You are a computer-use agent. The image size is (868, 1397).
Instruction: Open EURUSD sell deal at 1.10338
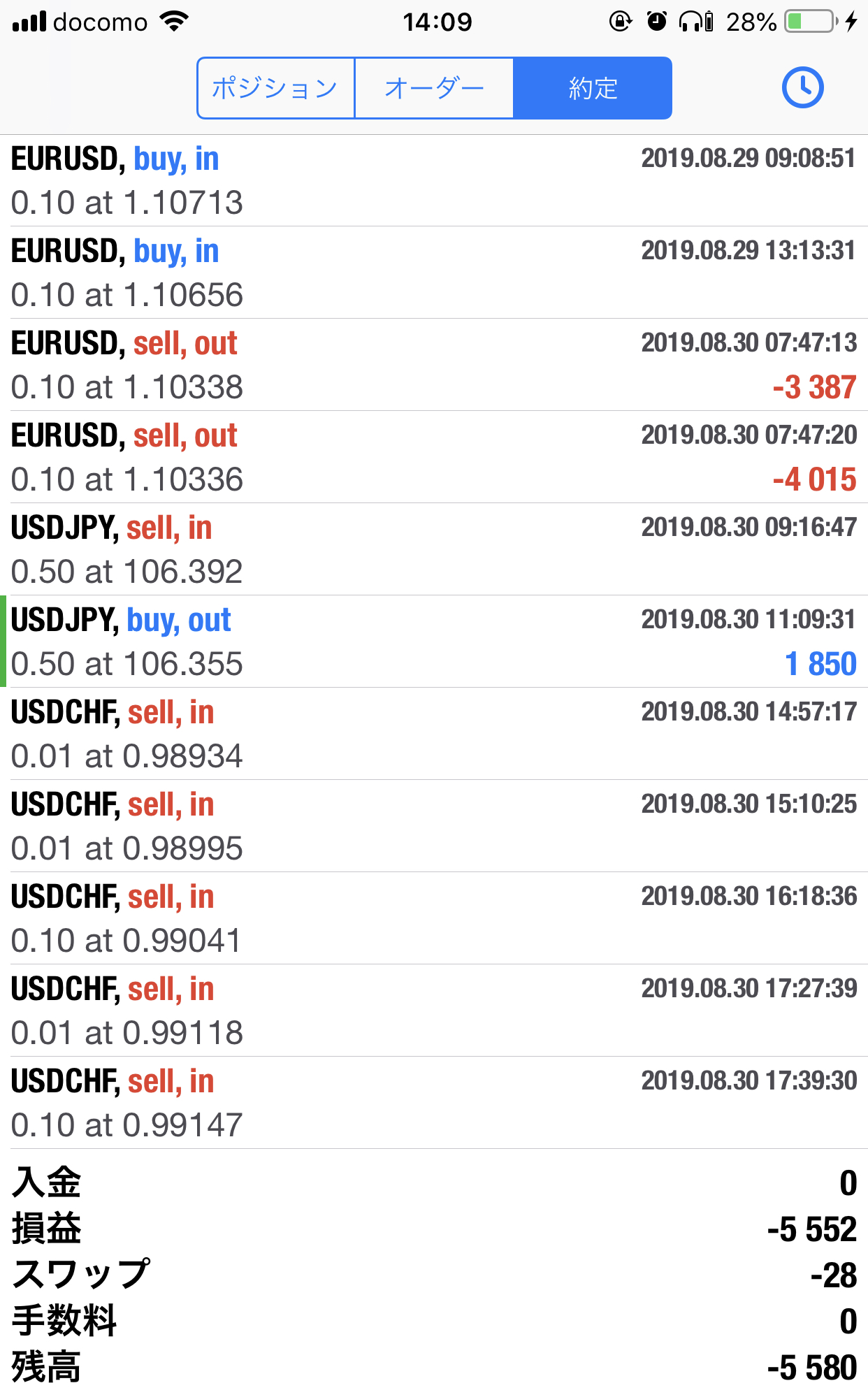click(x=434, y=365)
